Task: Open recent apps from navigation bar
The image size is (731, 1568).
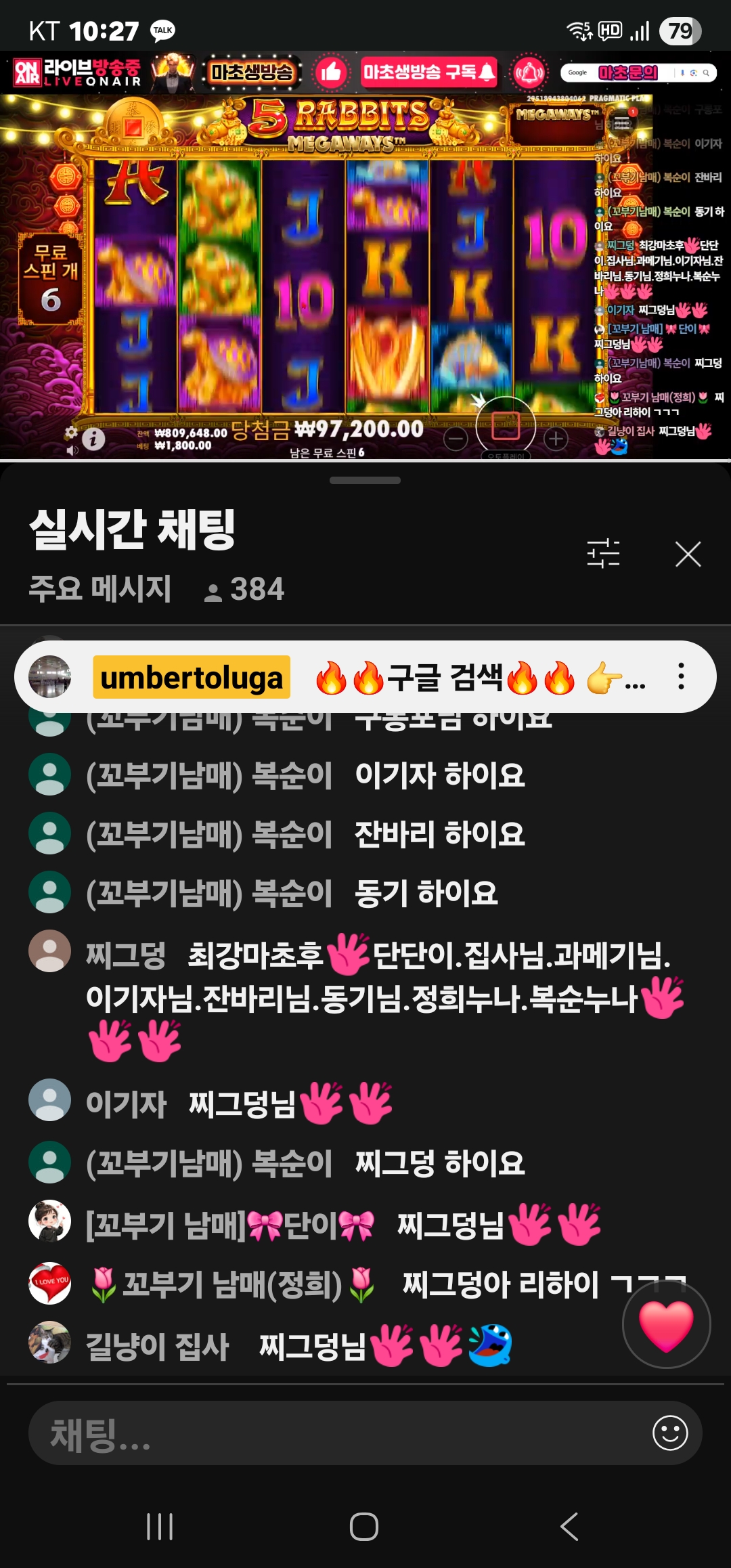Action: (x=160, y=1527)
